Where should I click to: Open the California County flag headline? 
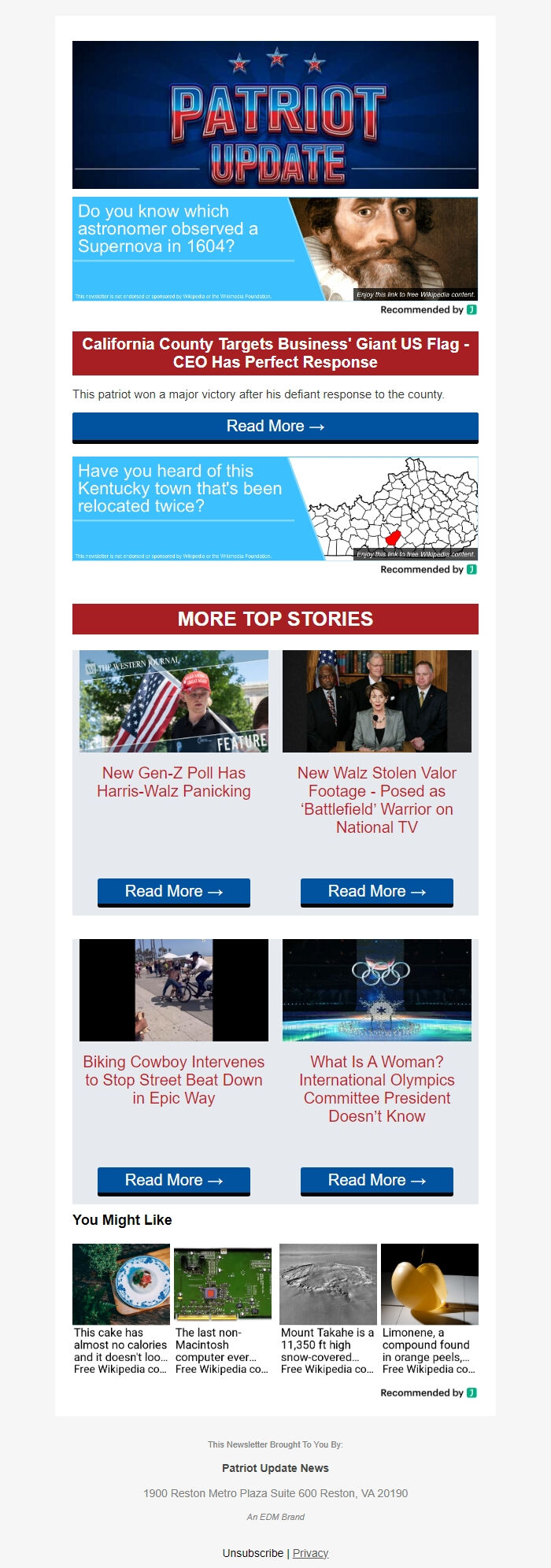tap(275, 353)
